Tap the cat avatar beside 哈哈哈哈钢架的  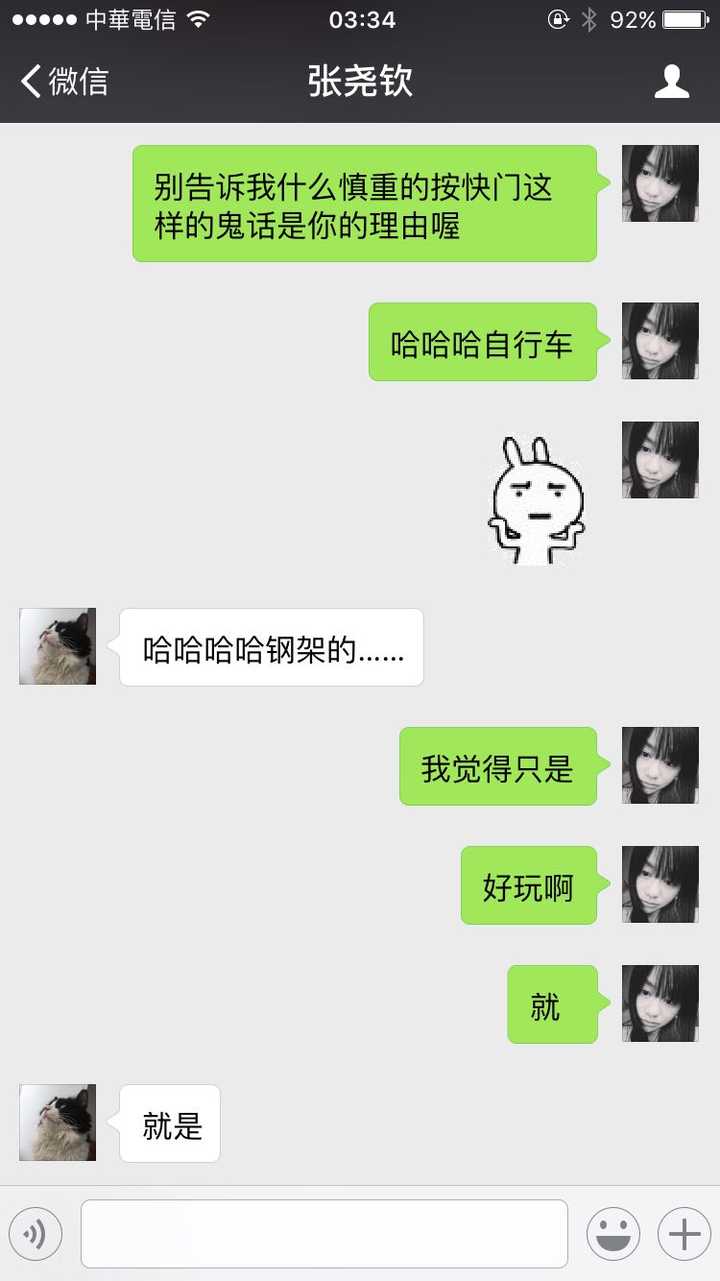click(58, 646)
